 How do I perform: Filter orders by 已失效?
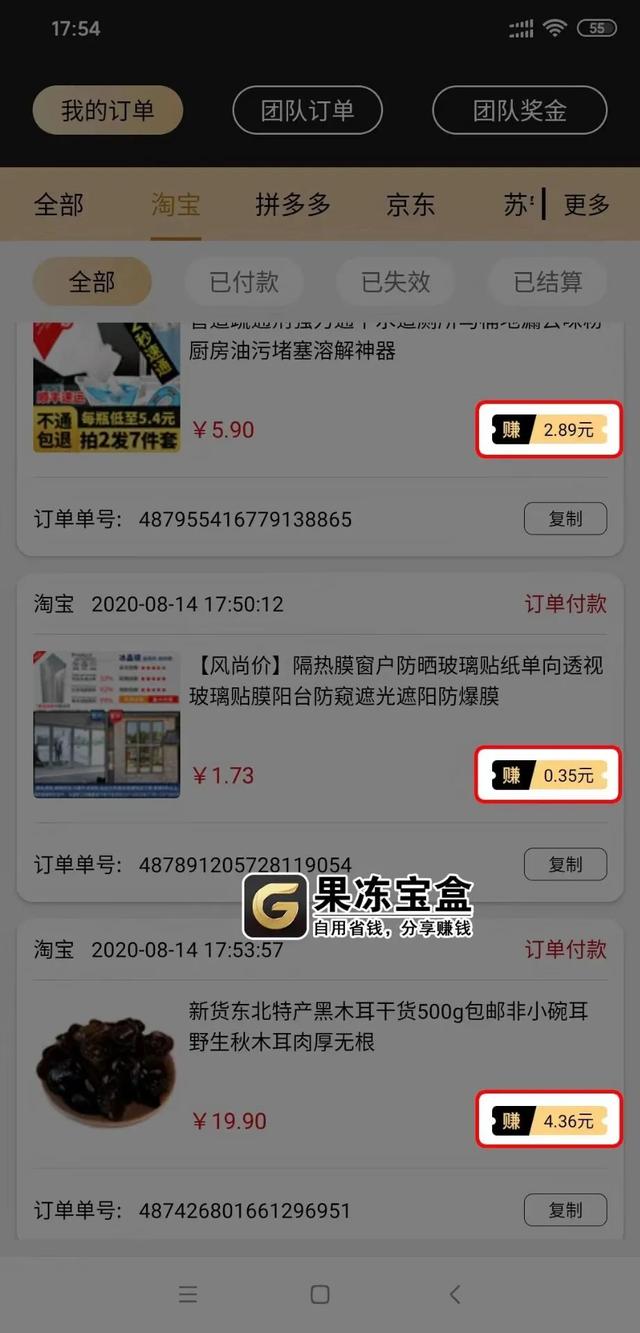click(x=396, y=282)
